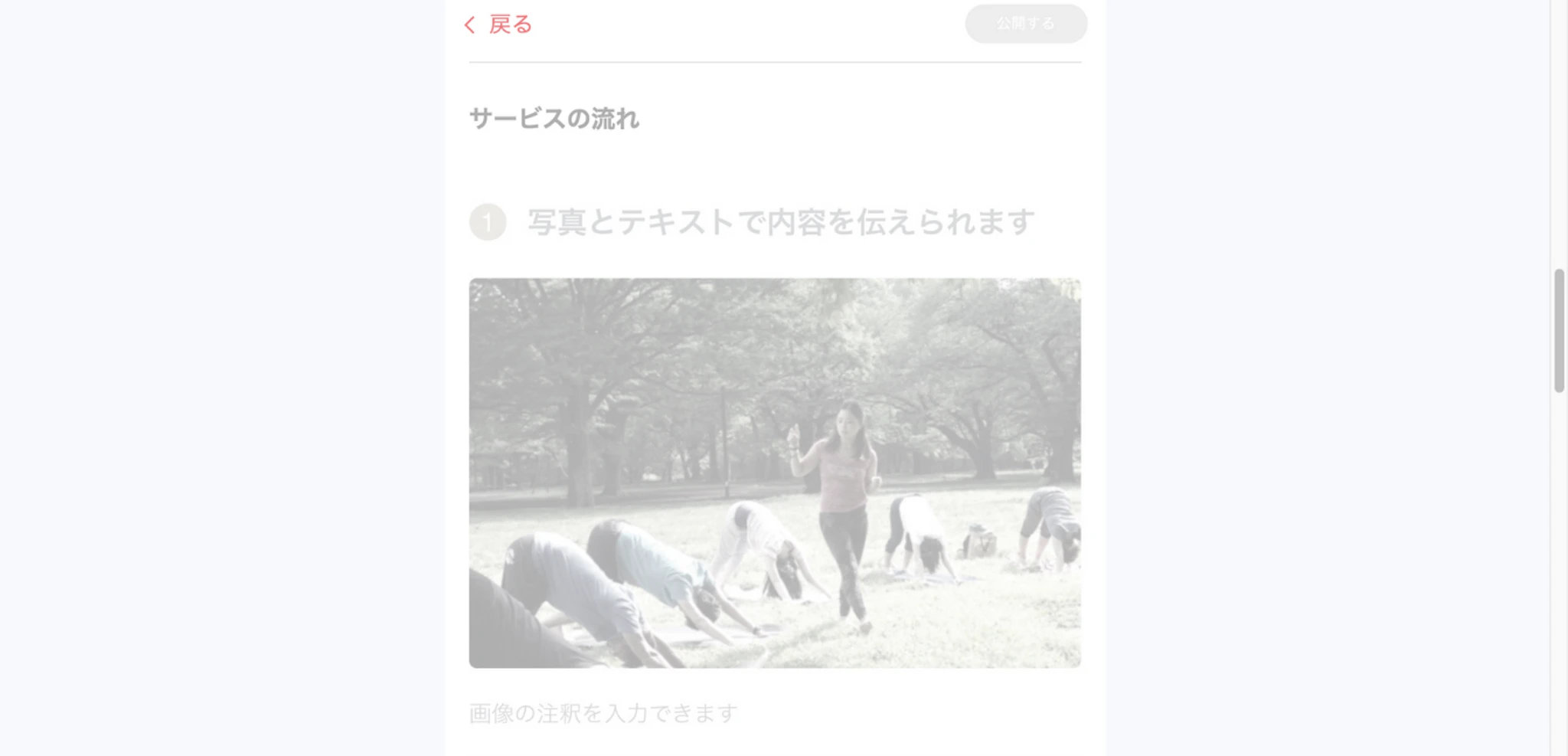The image size is (1568, 756).
Task: Enter an image caption in the annotation field
Action: point(603,713)
